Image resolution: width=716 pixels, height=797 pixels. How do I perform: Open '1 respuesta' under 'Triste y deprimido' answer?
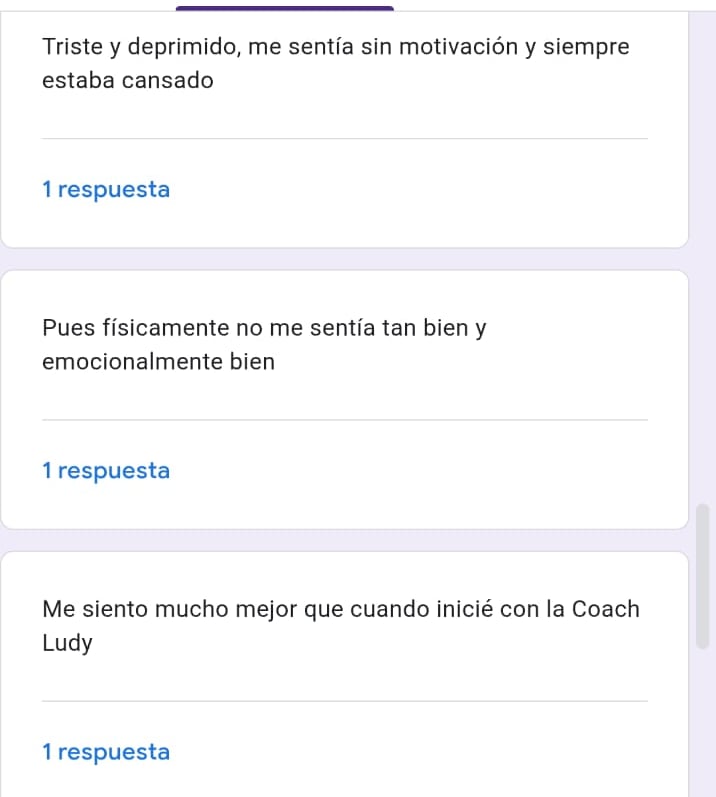107,189
